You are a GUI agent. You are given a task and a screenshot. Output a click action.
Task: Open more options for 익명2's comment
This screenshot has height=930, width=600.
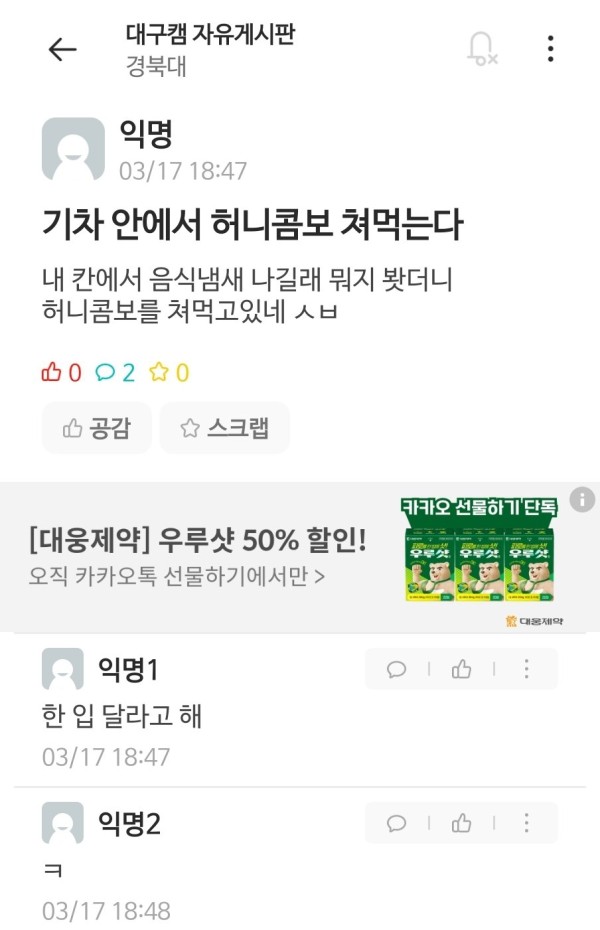point(526,824)
